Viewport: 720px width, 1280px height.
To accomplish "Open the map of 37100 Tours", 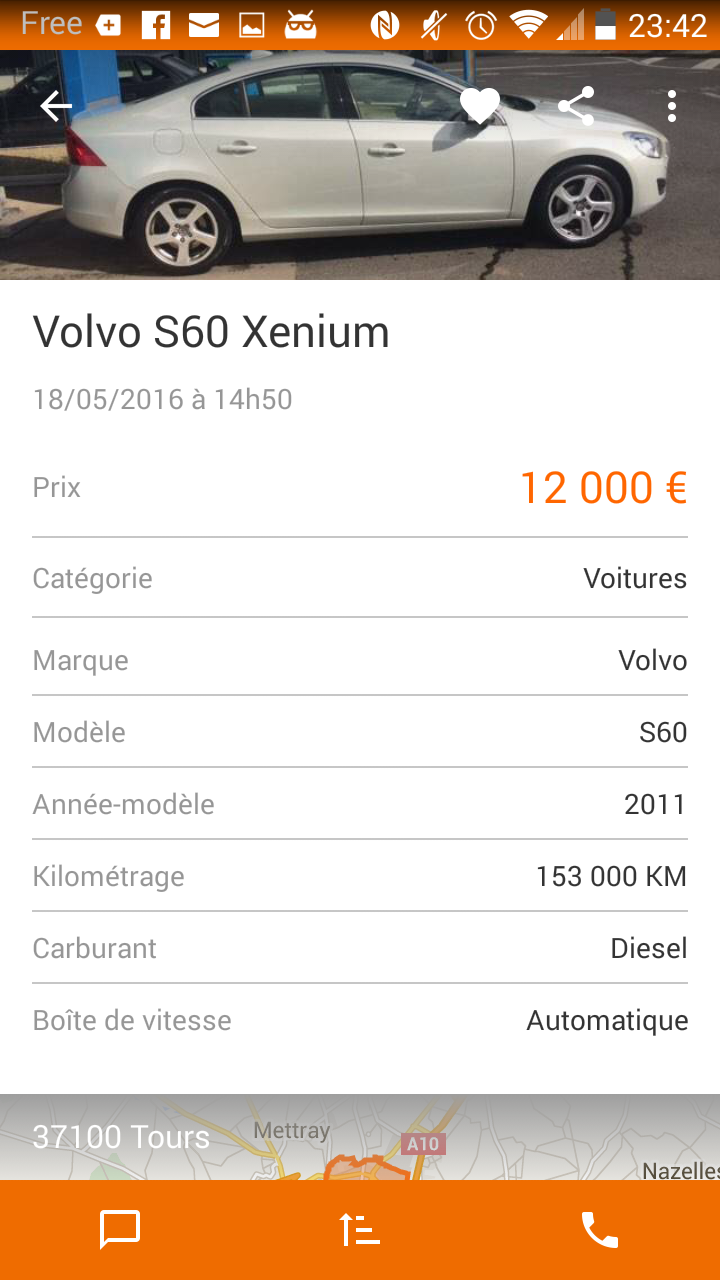I will (x=360, y=1137).
